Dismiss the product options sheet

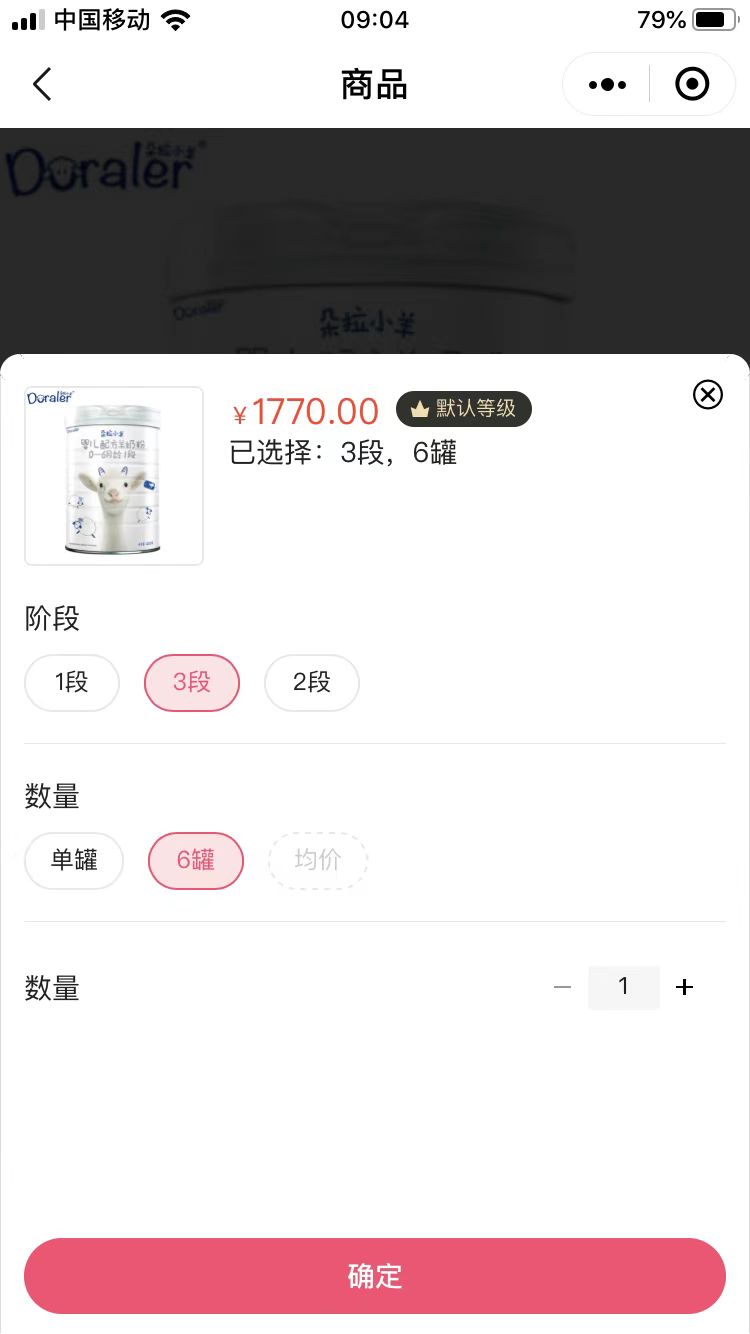pyautogui.click(x=708, y=395)
